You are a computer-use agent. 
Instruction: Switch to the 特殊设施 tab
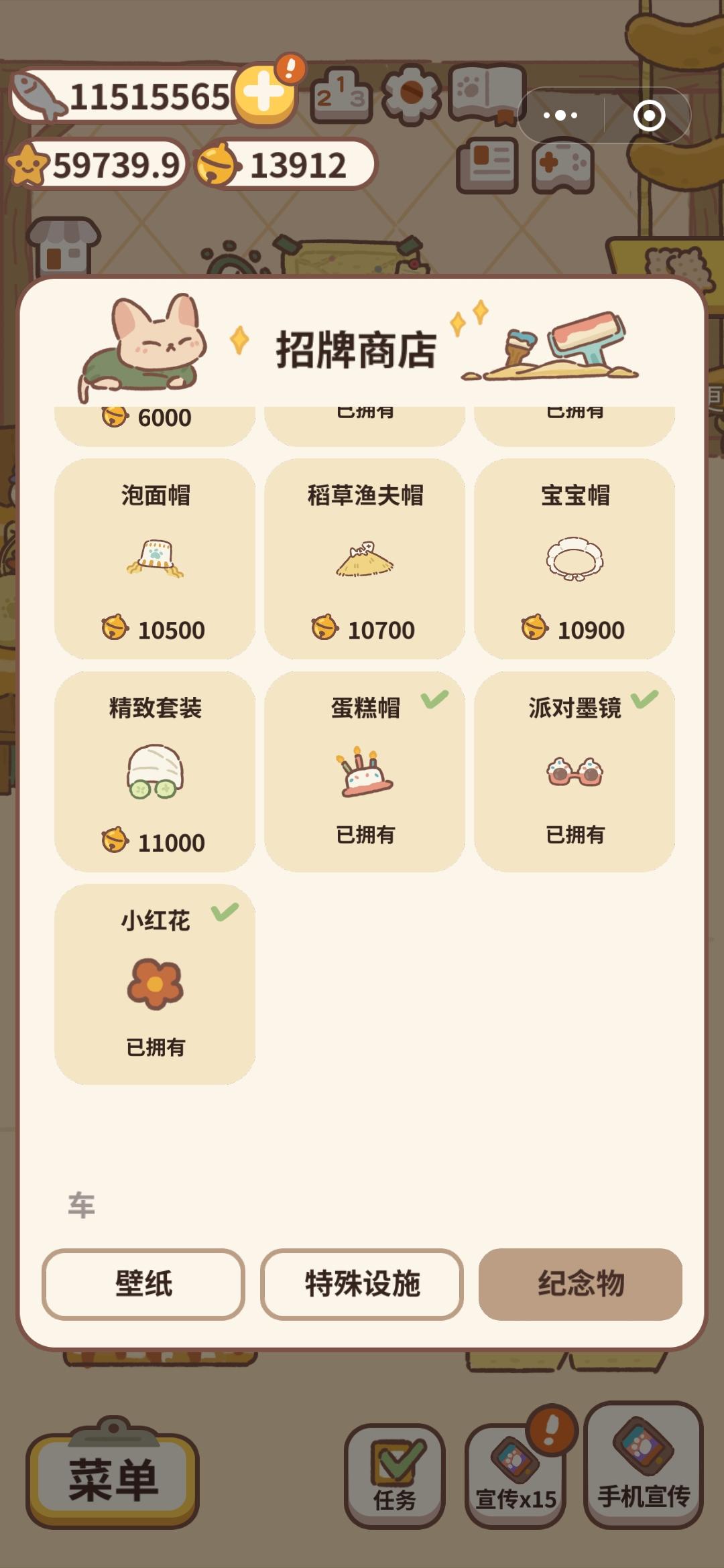(x=362, y=1284)
